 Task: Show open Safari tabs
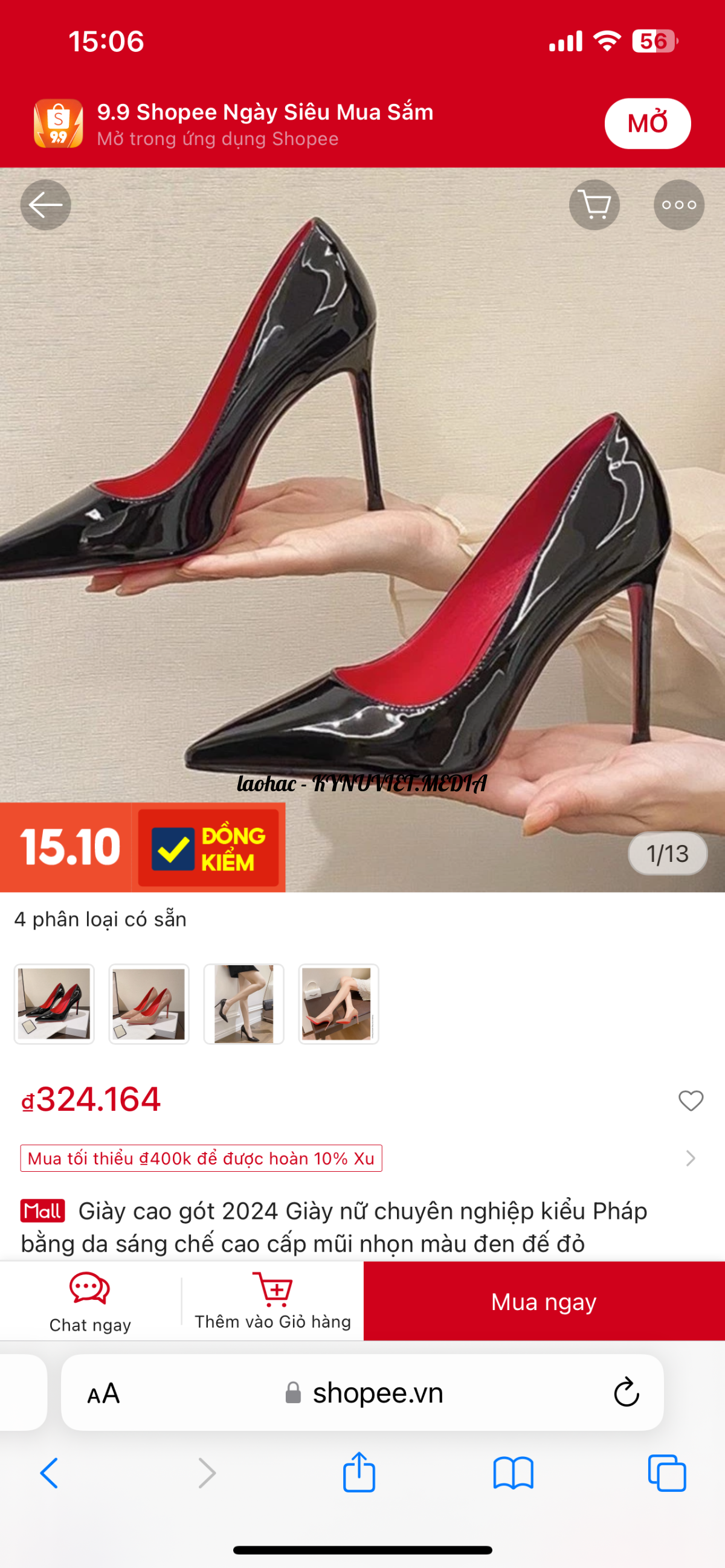[x=667, y=1473]
